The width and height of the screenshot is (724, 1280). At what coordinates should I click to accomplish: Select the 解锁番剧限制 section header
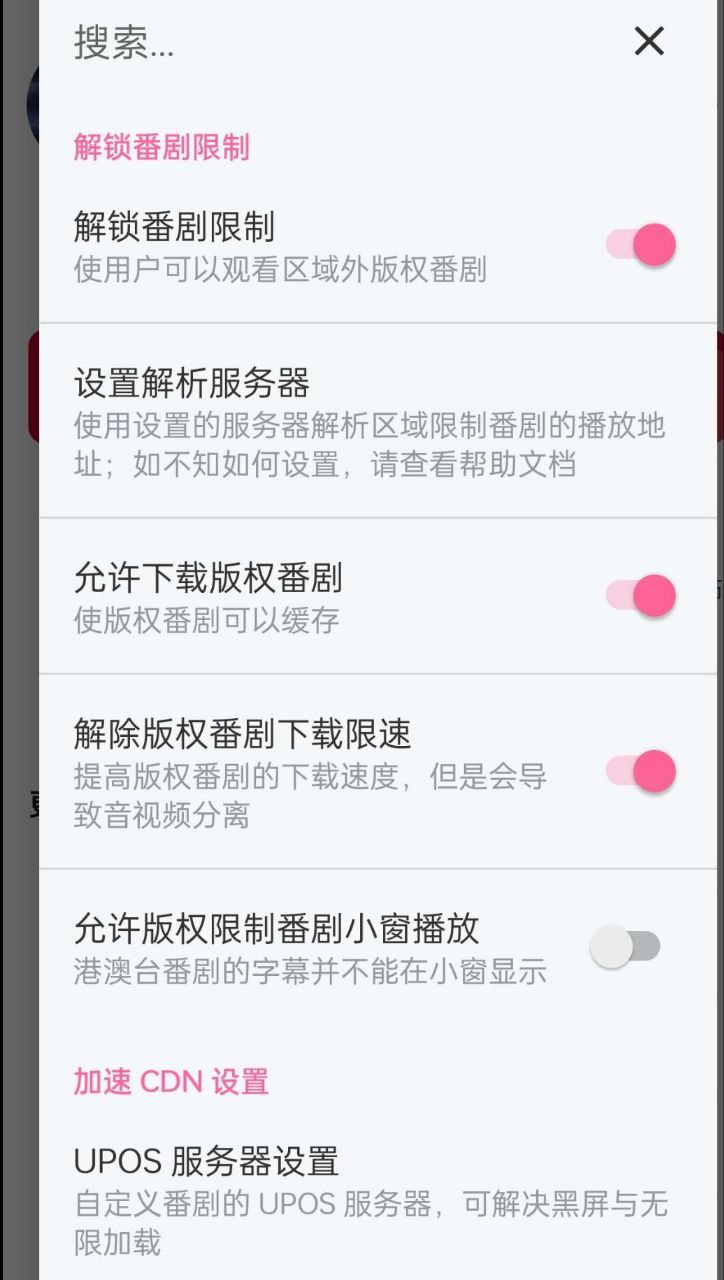[x=160, y=147]
